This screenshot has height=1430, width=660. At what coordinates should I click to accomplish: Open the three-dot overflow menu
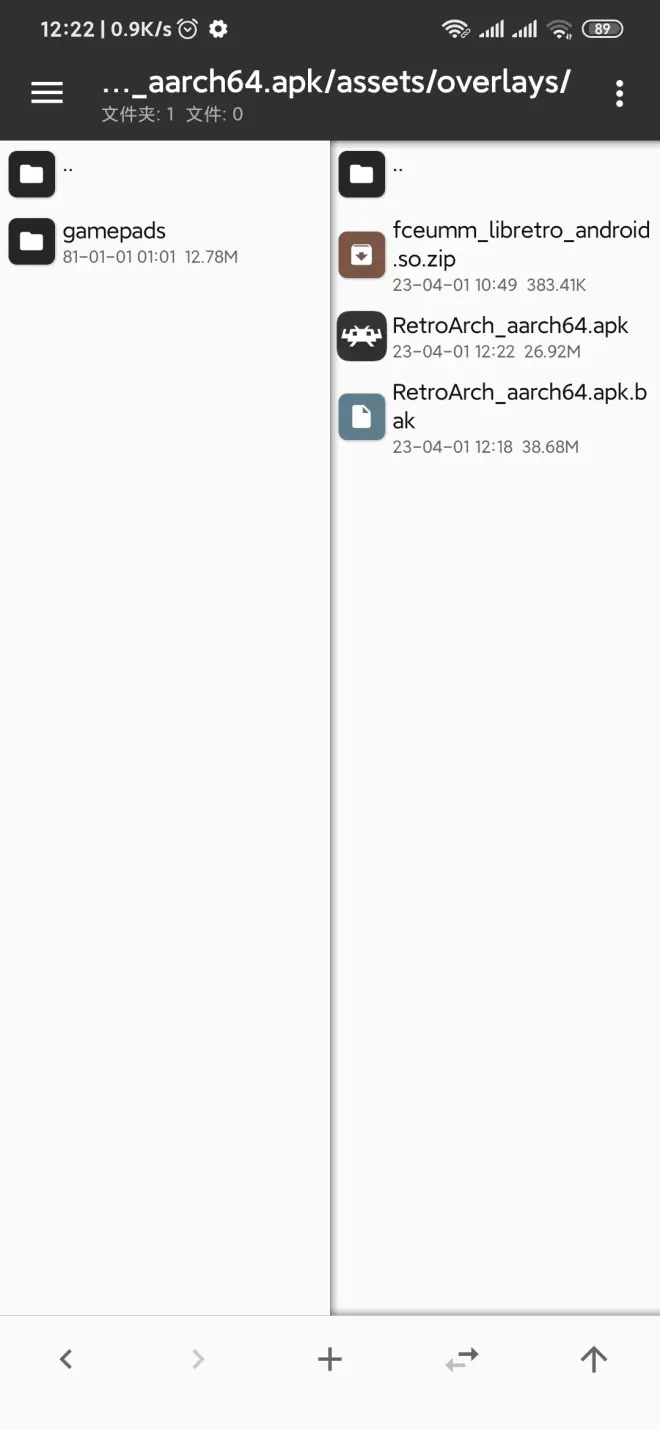tap(620, 93)
